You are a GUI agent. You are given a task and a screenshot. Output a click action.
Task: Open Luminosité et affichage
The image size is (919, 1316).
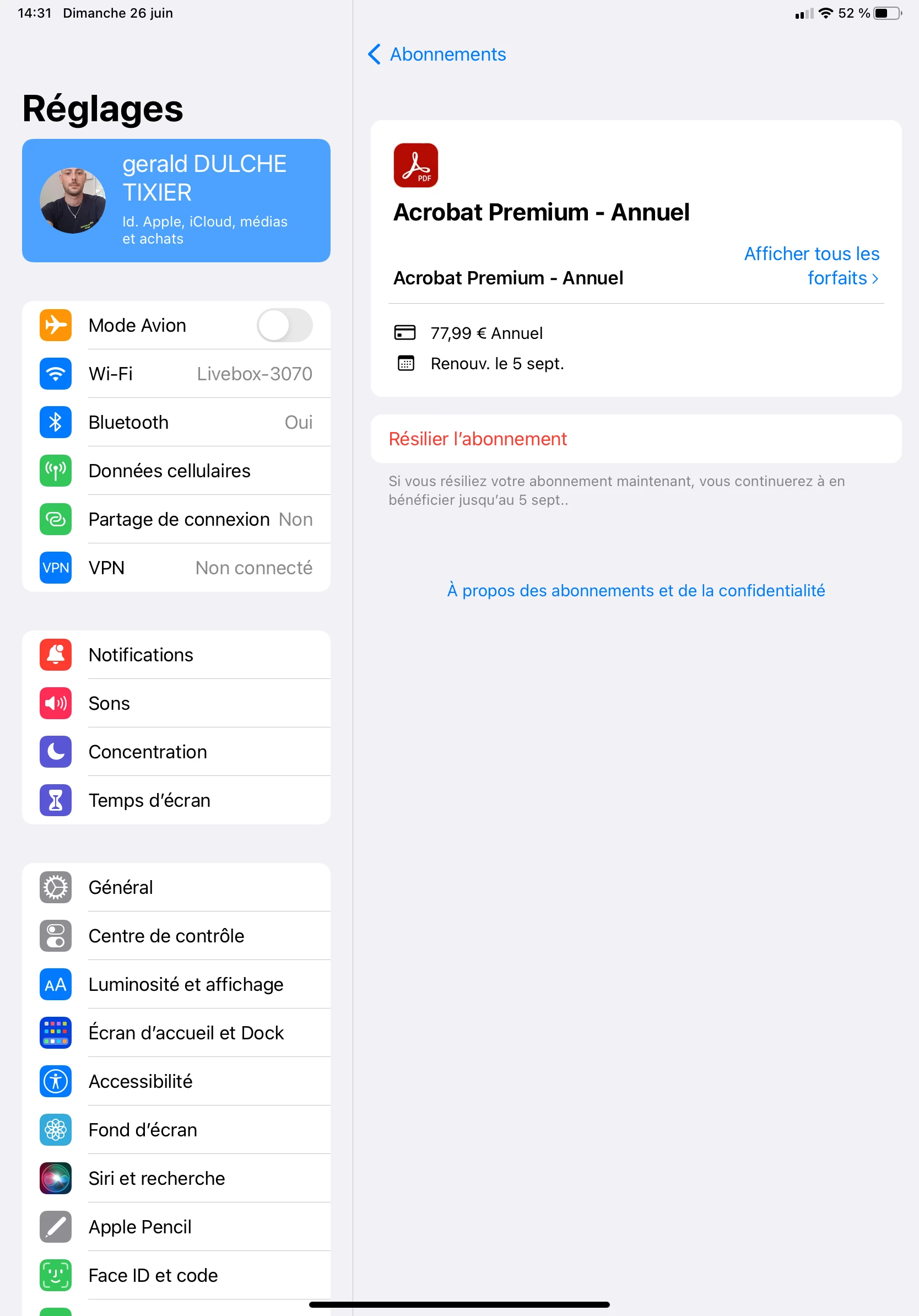pos(176,984)
